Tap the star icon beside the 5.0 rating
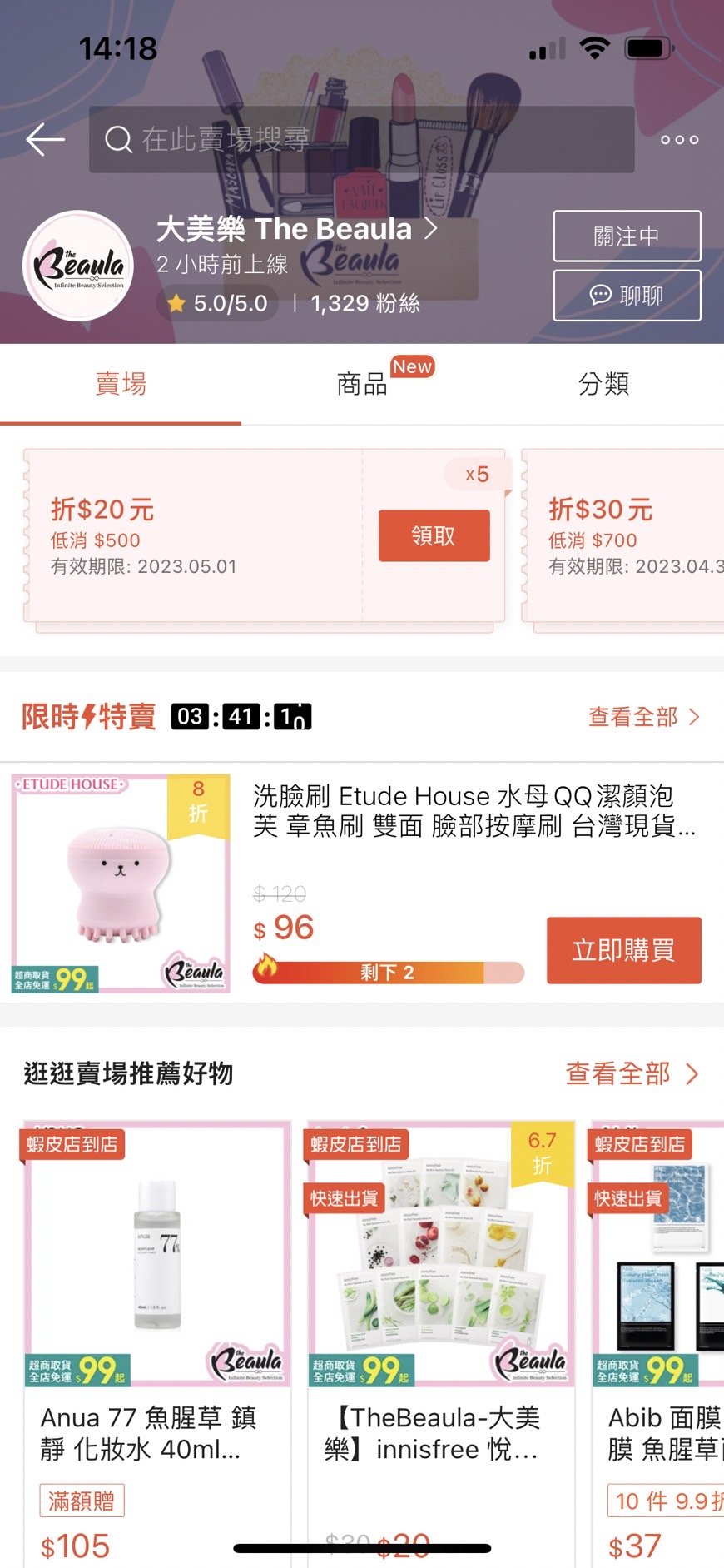Screen dimensions: 724x1568 click(x=176, y=303)
